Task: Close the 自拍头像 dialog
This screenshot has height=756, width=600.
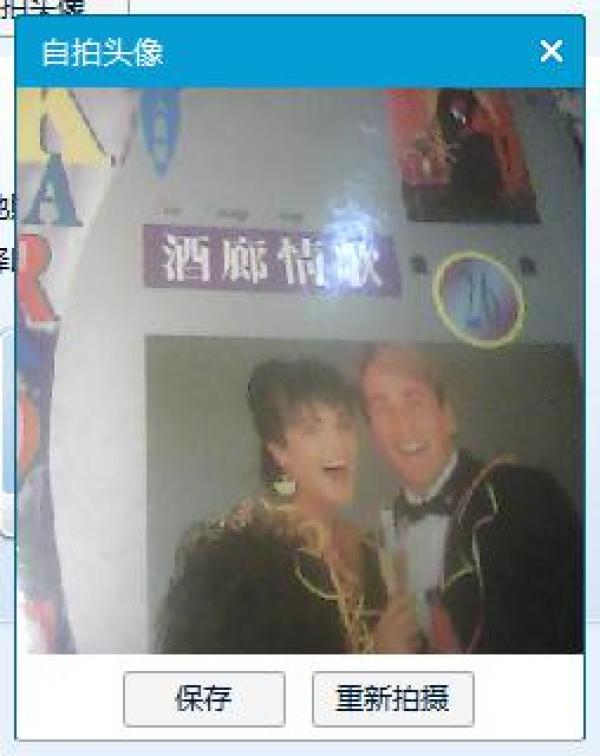Action: click(x=551, y=52)
